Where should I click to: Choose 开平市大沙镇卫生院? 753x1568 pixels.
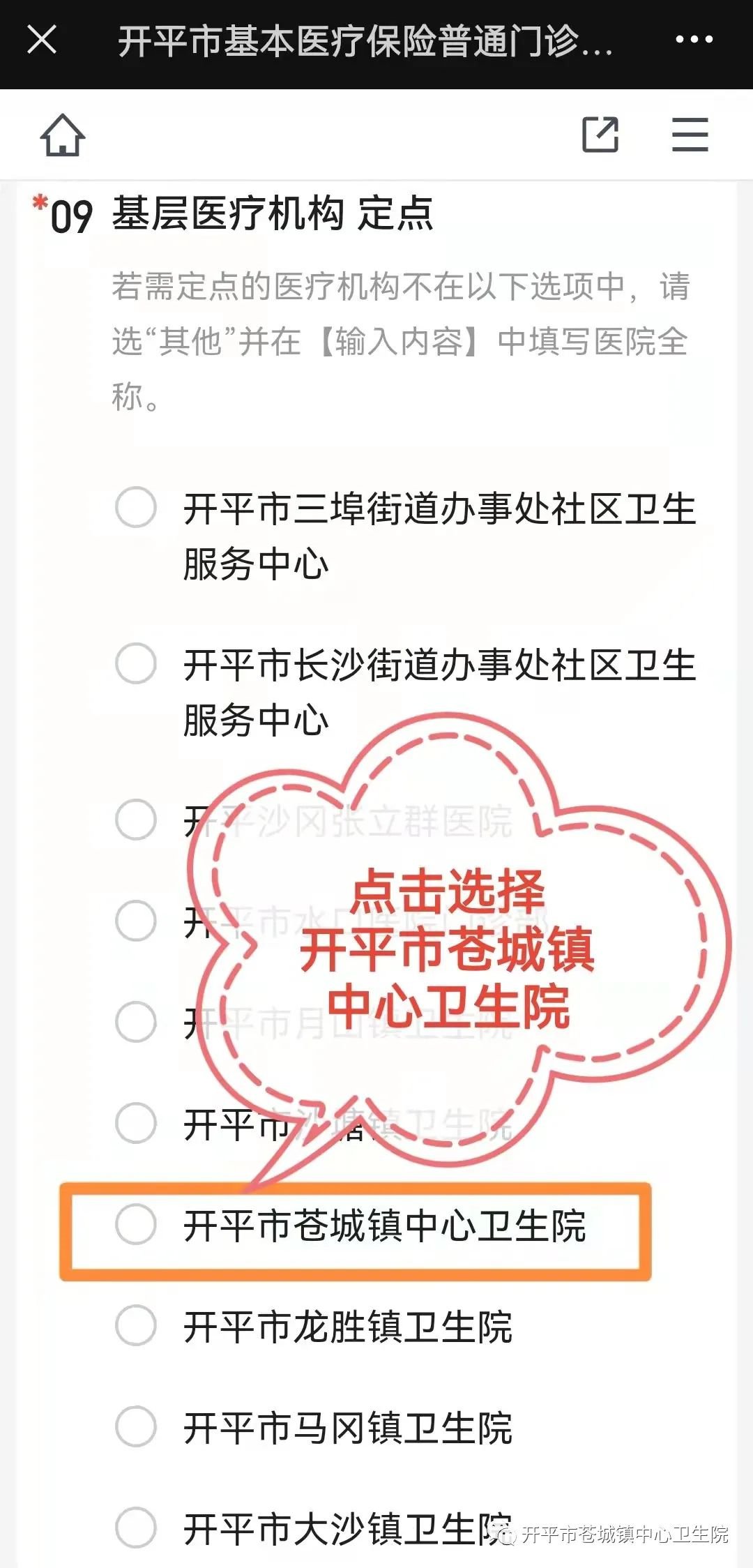click(x=136, y=1528)
